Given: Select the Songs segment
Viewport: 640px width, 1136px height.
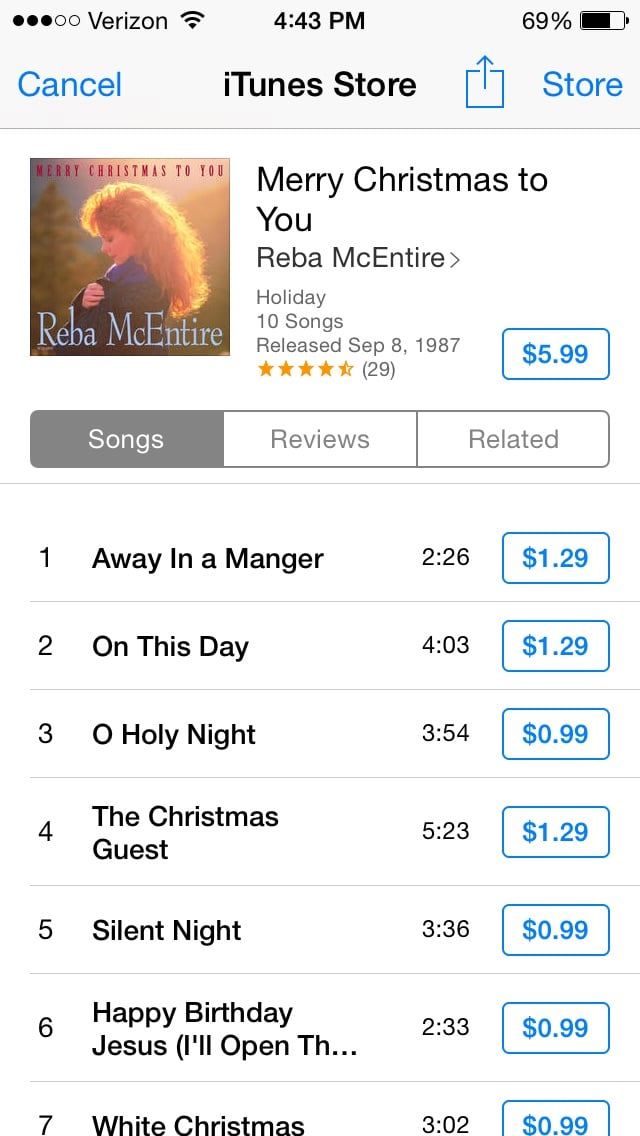Looking at the screenshot, I should pos(126,439).
